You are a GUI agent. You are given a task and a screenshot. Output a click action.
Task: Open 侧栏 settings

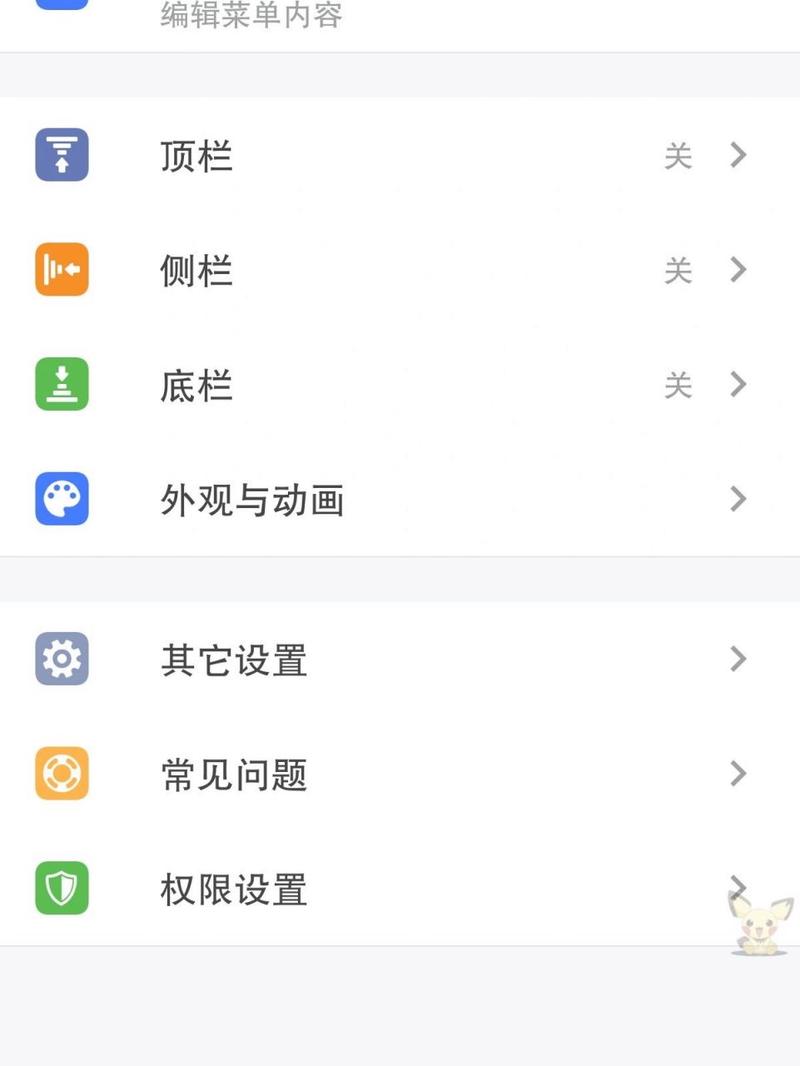click(400, 270)
